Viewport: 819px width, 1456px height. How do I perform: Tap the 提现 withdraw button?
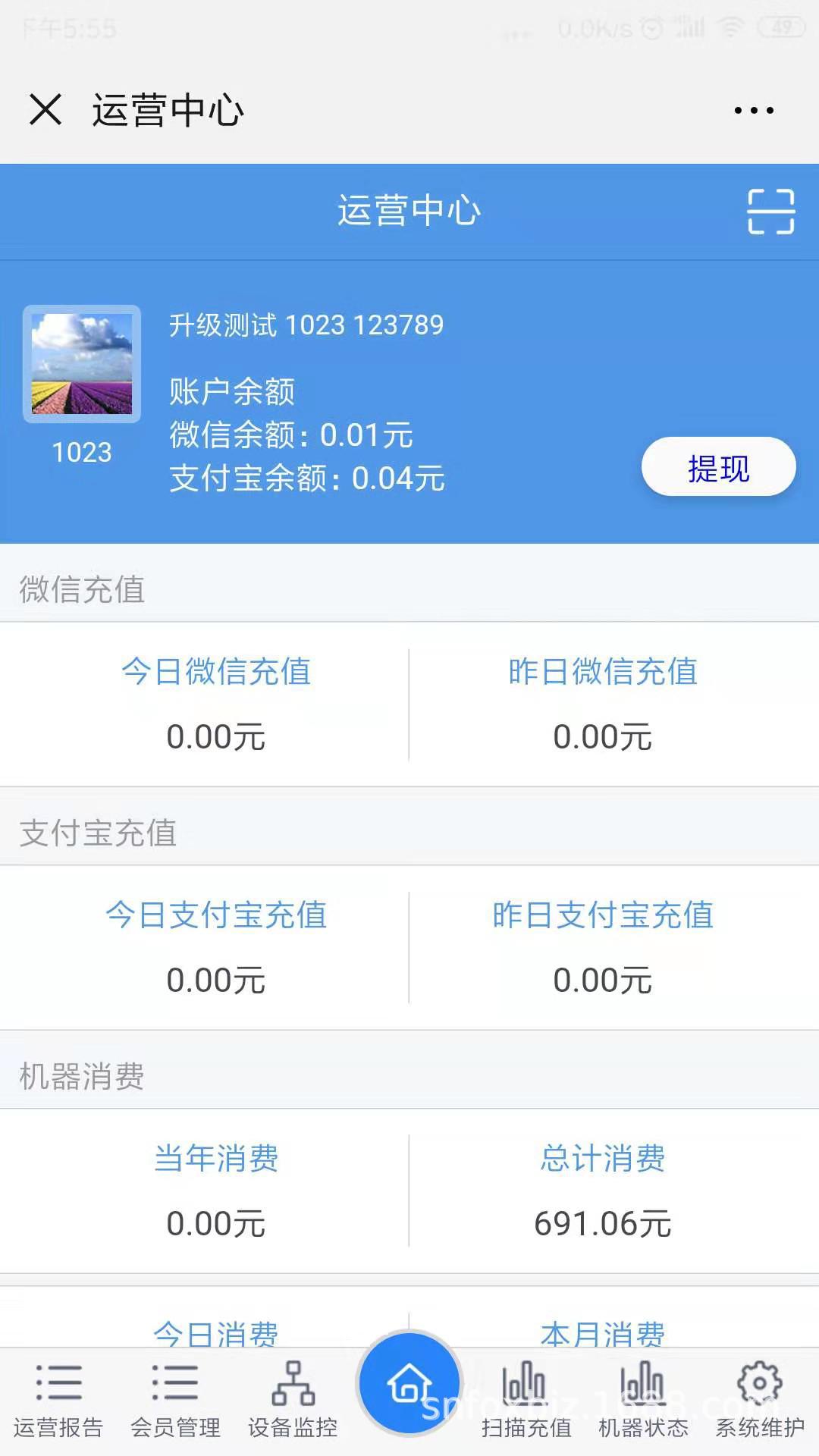click(x=718, y=467)
